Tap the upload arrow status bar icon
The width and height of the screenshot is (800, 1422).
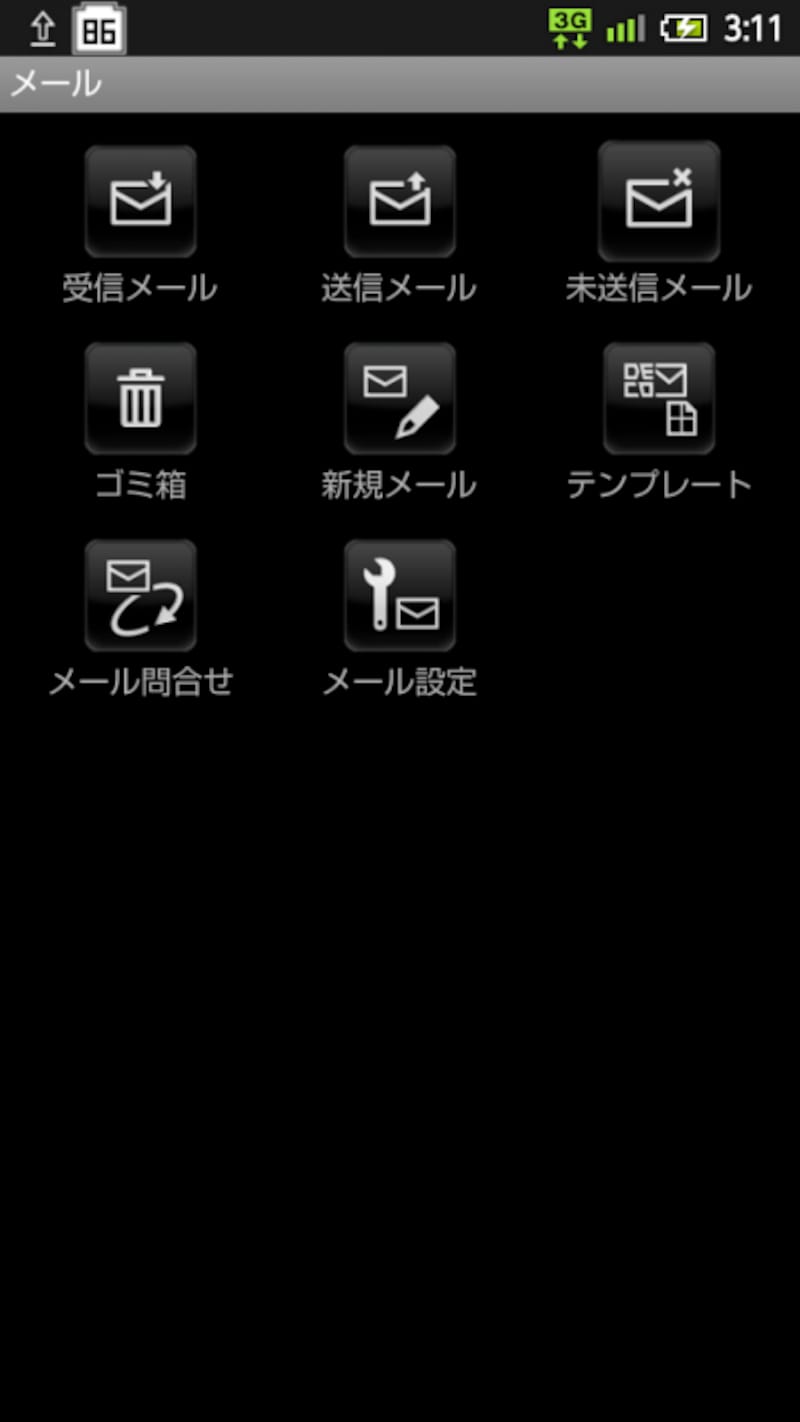[x=42, y=28]
